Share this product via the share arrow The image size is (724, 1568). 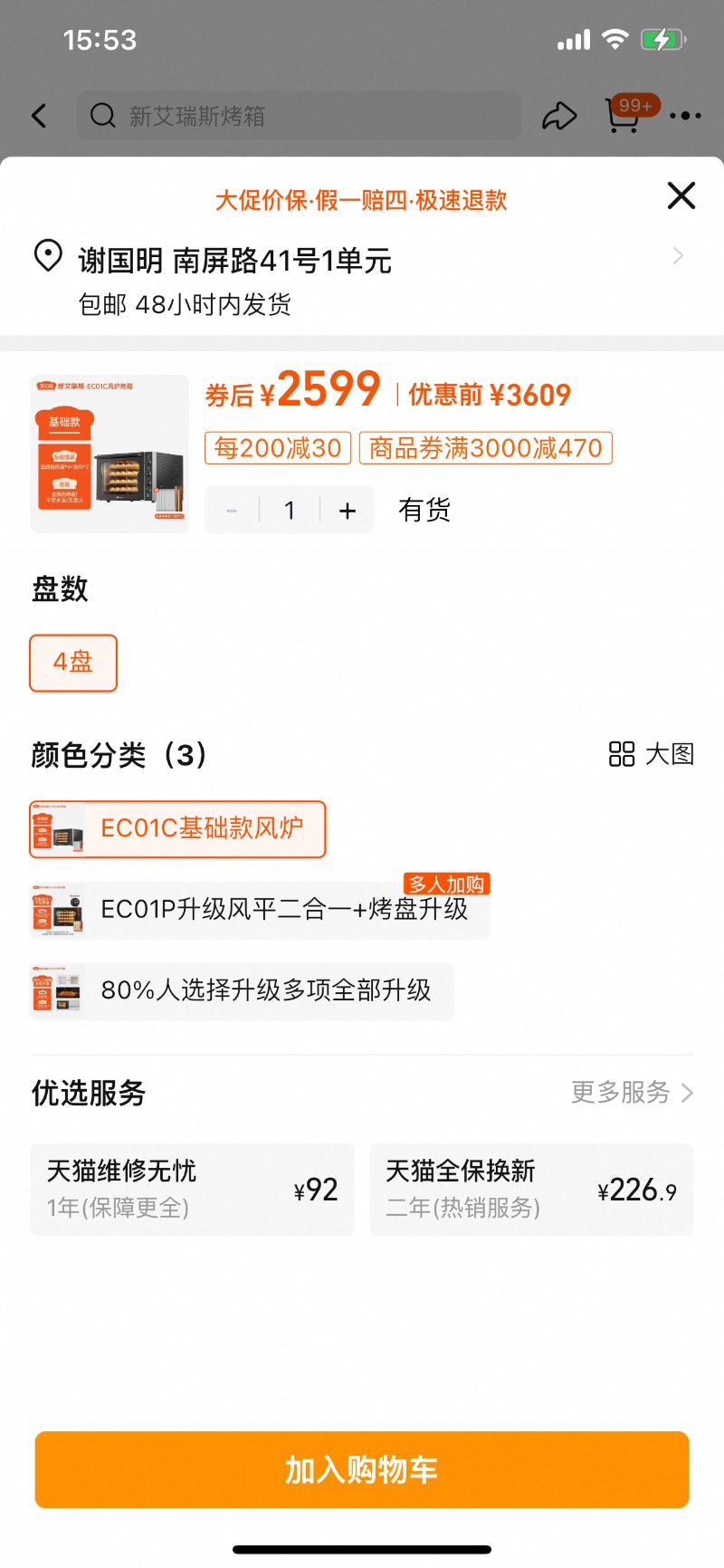pos(559,116)
